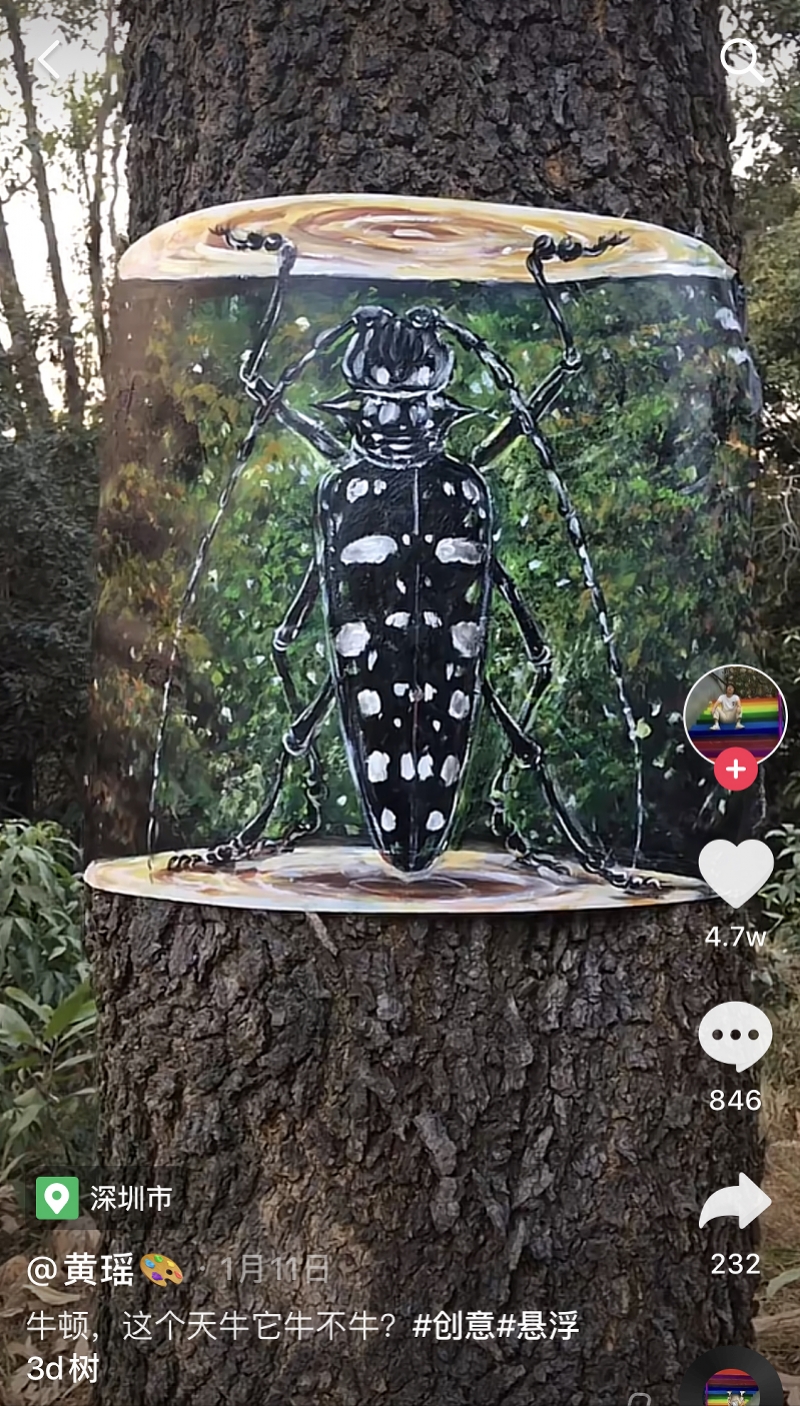Open the #创意 hashtag
The image size is (800, 1406).
click(x=453, y=1326)
